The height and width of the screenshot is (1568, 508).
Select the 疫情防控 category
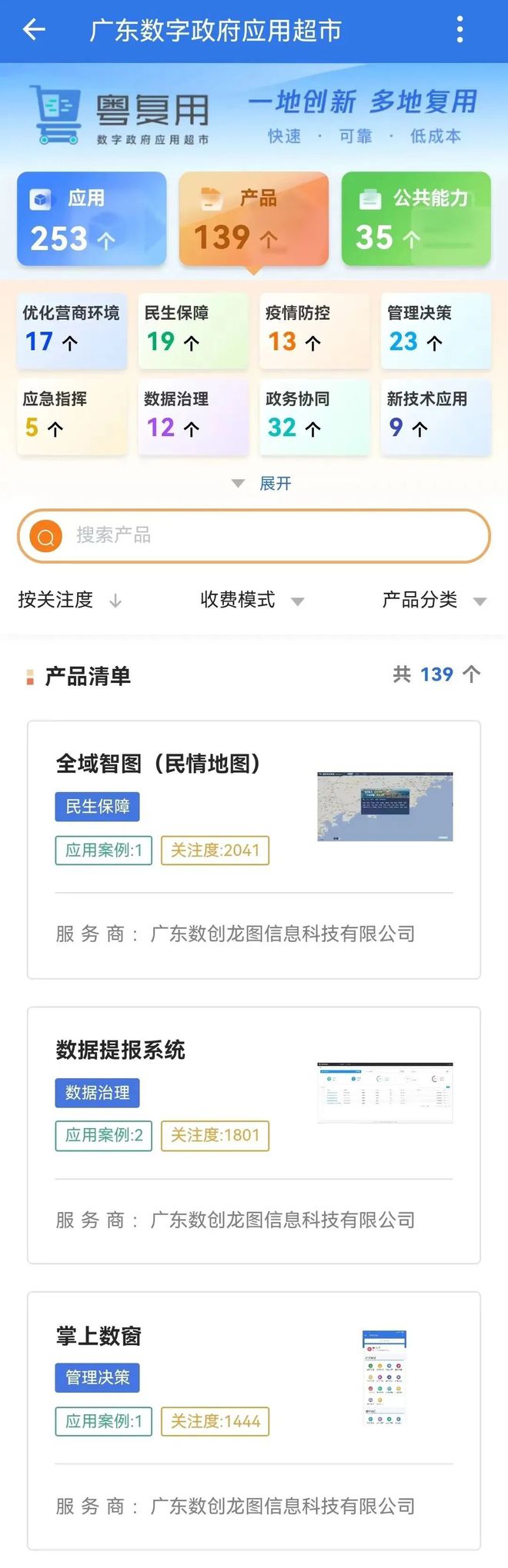tap(314, 329)
